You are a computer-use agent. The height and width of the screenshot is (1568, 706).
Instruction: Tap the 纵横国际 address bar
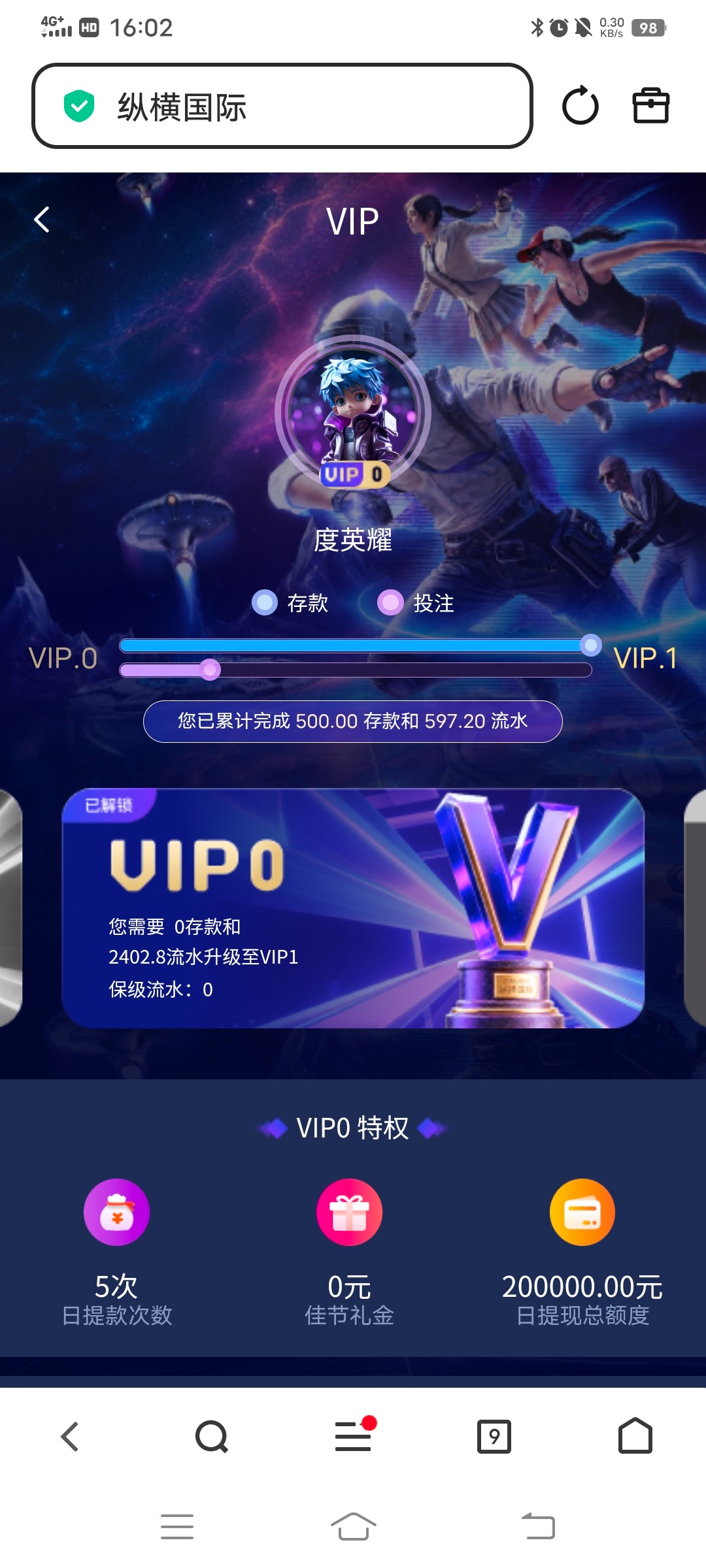[282, 106]
